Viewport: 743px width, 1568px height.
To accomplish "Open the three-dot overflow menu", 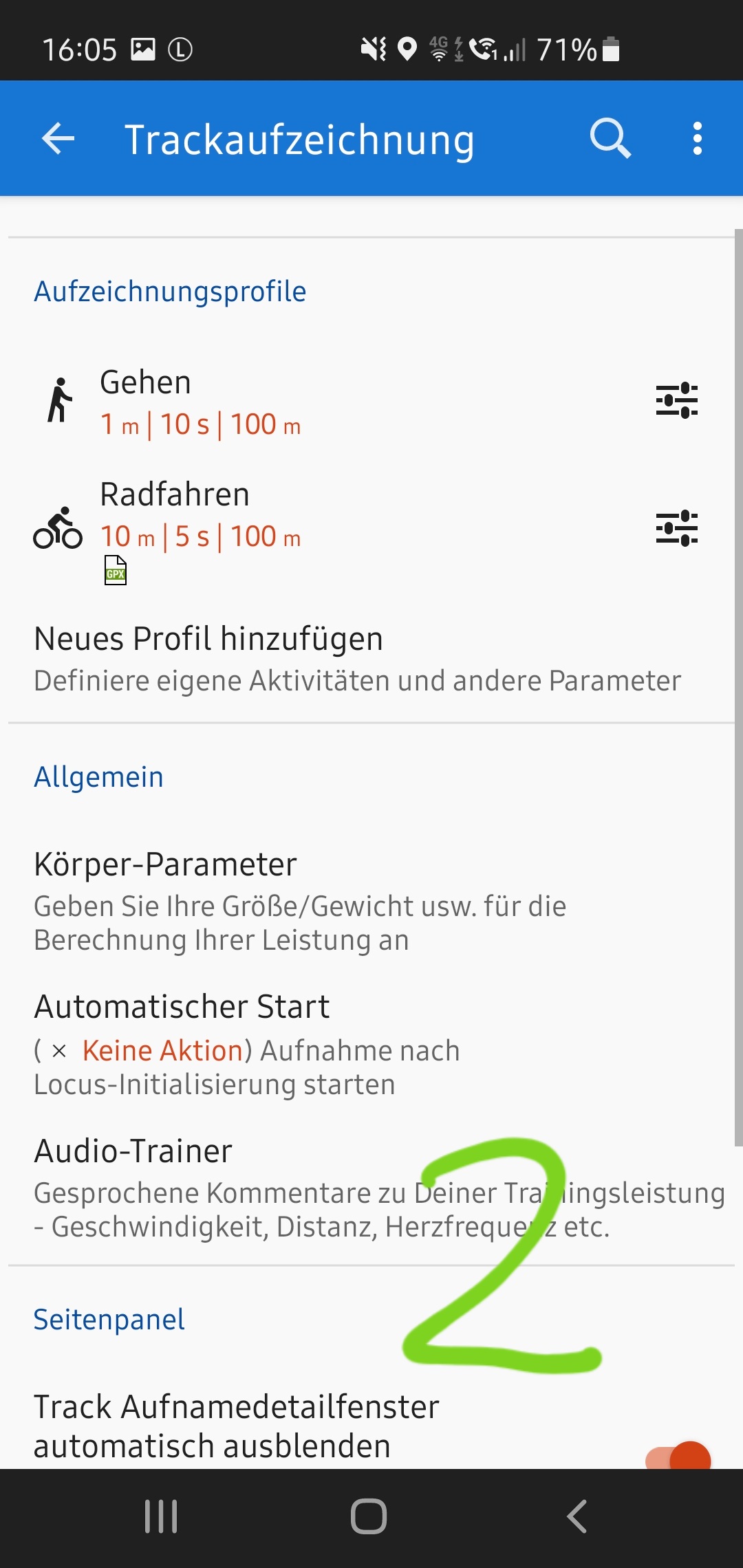I will coord(697,139).
